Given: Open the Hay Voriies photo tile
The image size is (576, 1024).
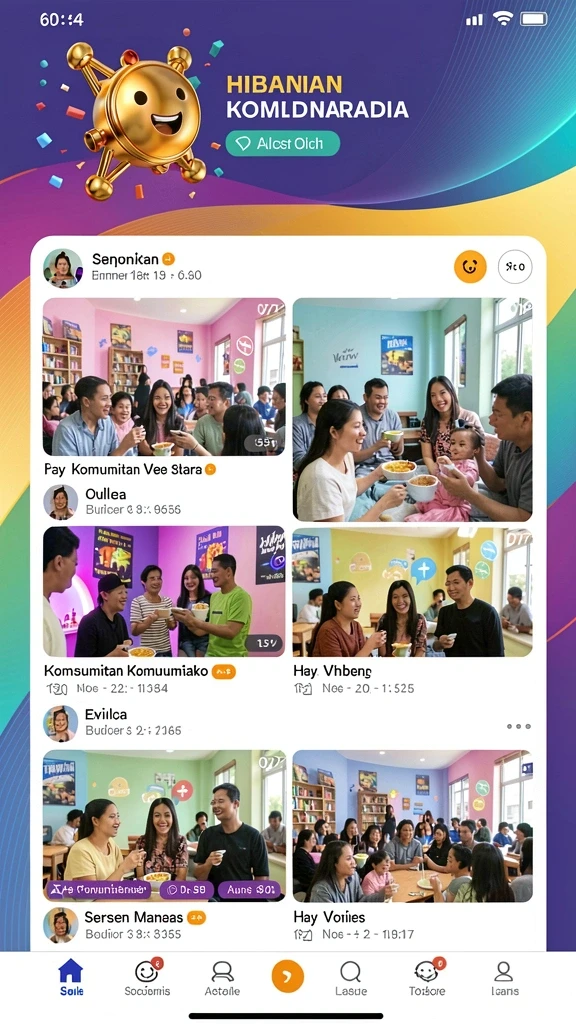Looking at the screenshot, I should point(412,826).
